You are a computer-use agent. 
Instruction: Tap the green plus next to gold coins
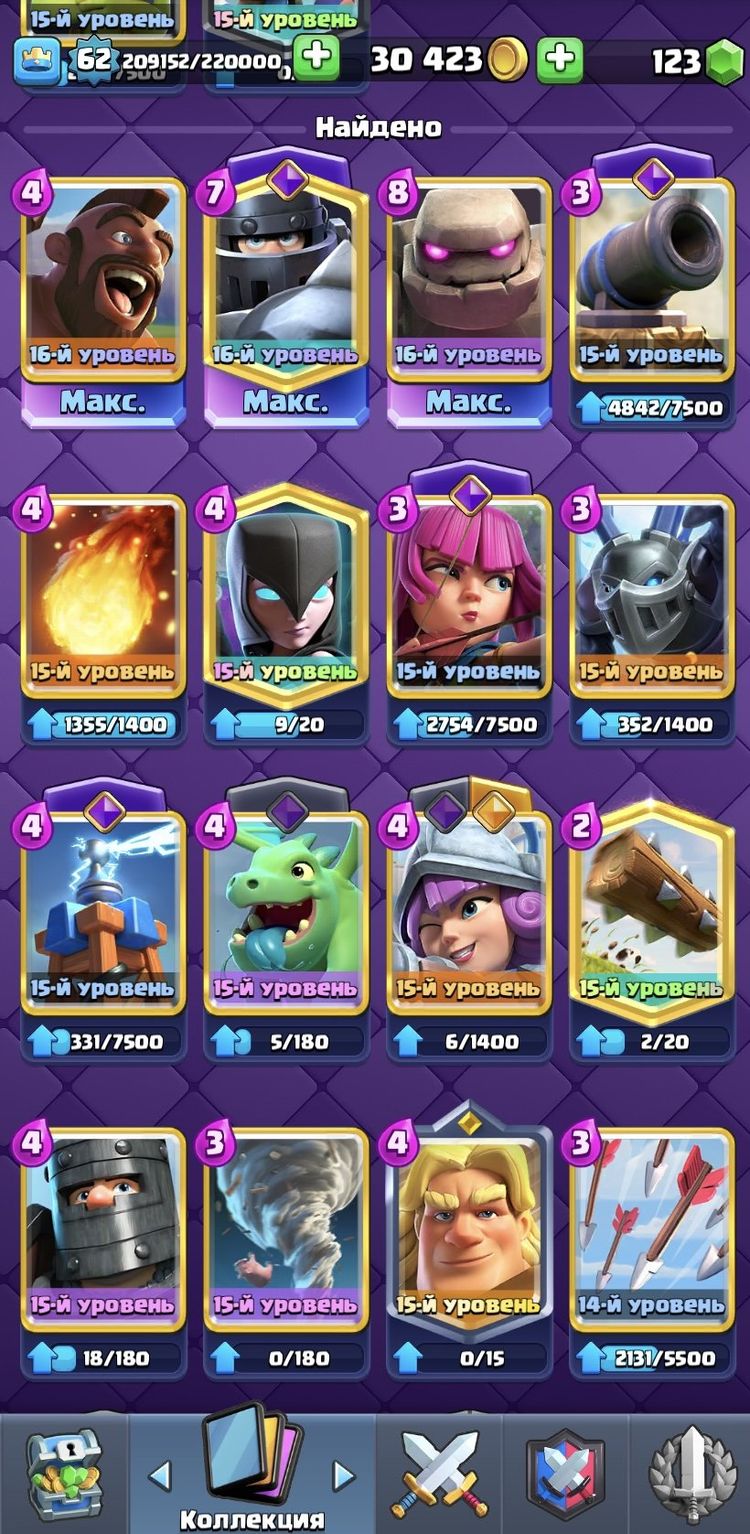560,60
